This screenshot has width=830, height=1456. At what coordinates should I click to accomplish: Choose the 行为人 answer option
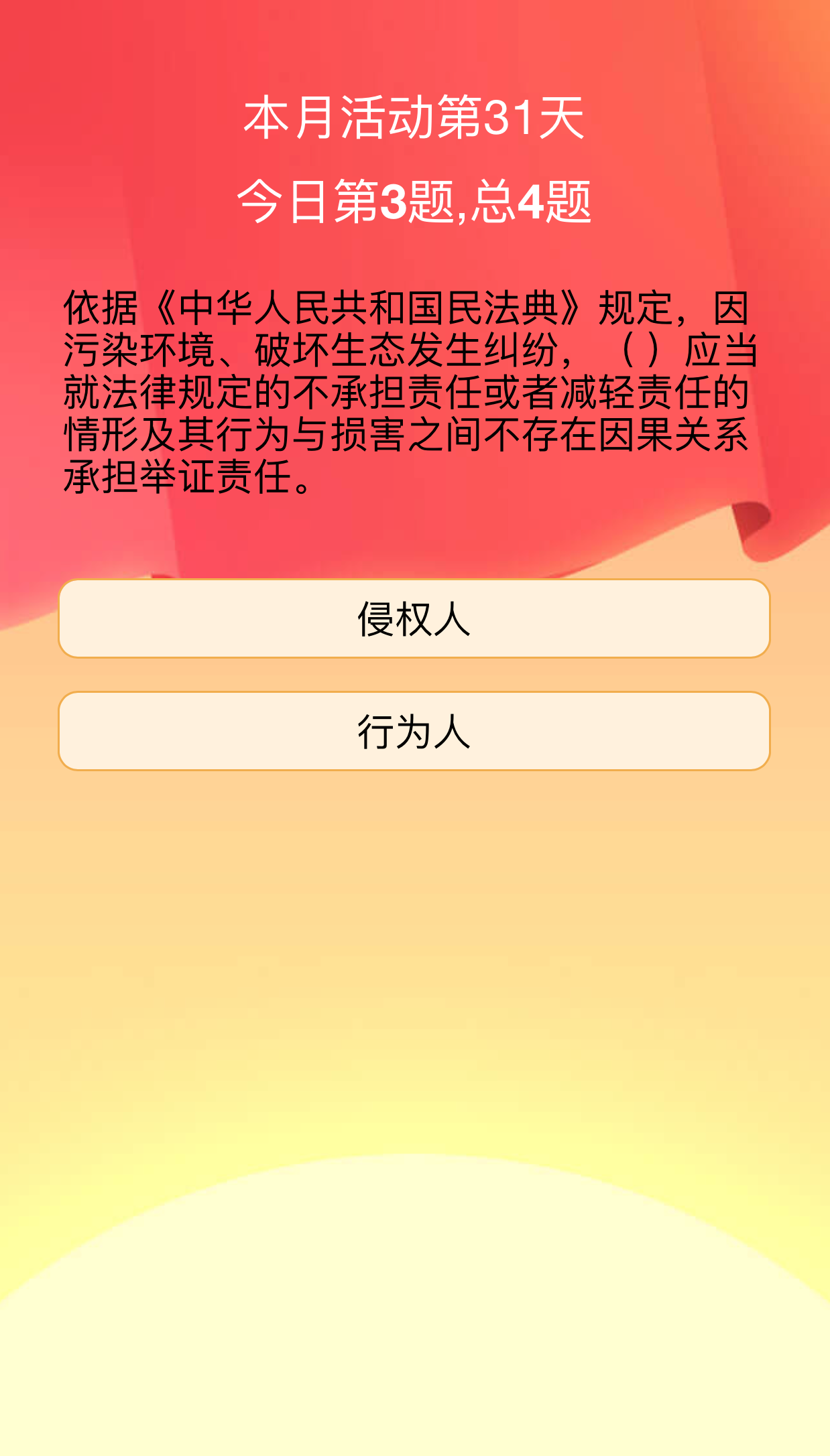[414, 731]
